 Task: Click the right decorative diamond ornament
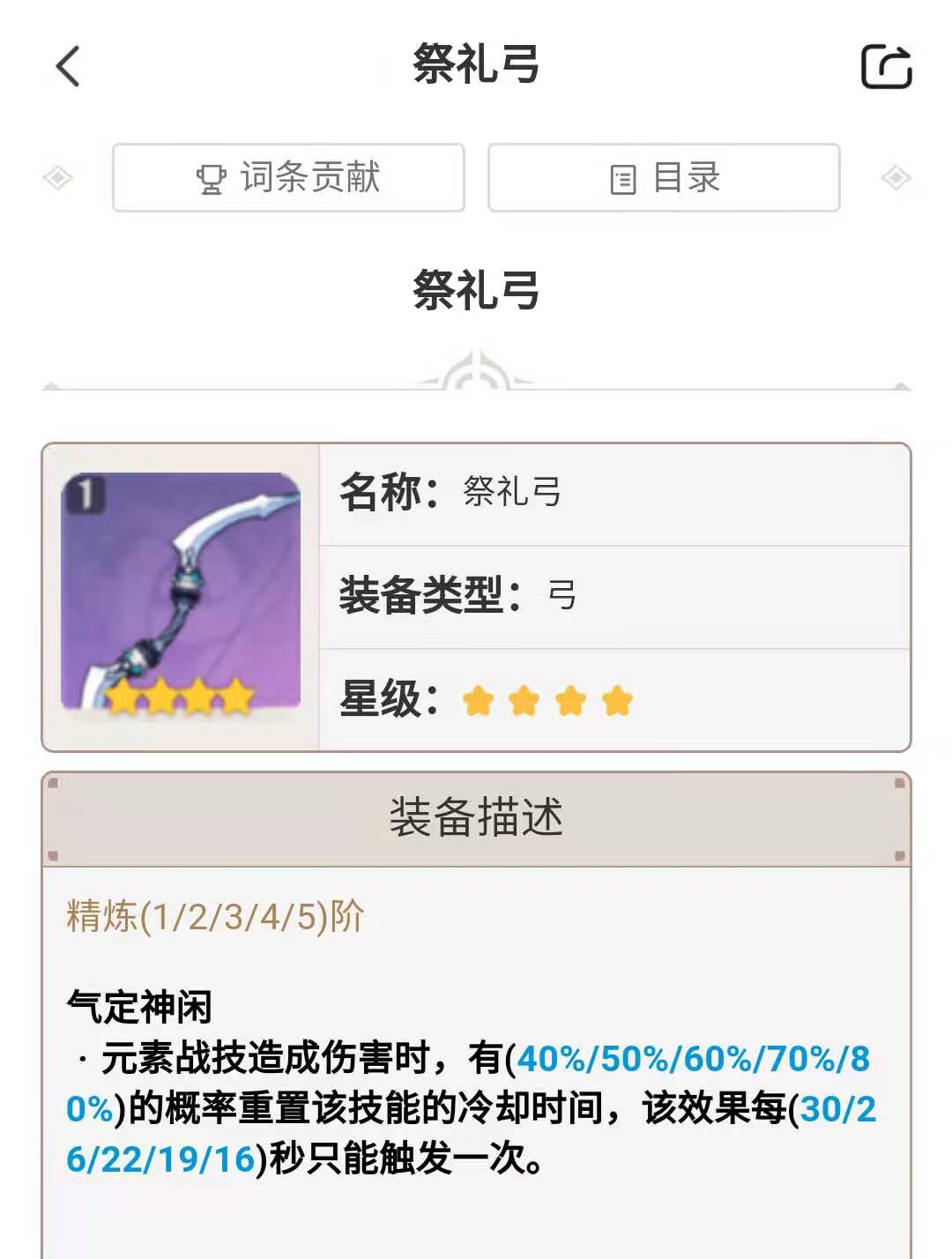pos(897,178)
